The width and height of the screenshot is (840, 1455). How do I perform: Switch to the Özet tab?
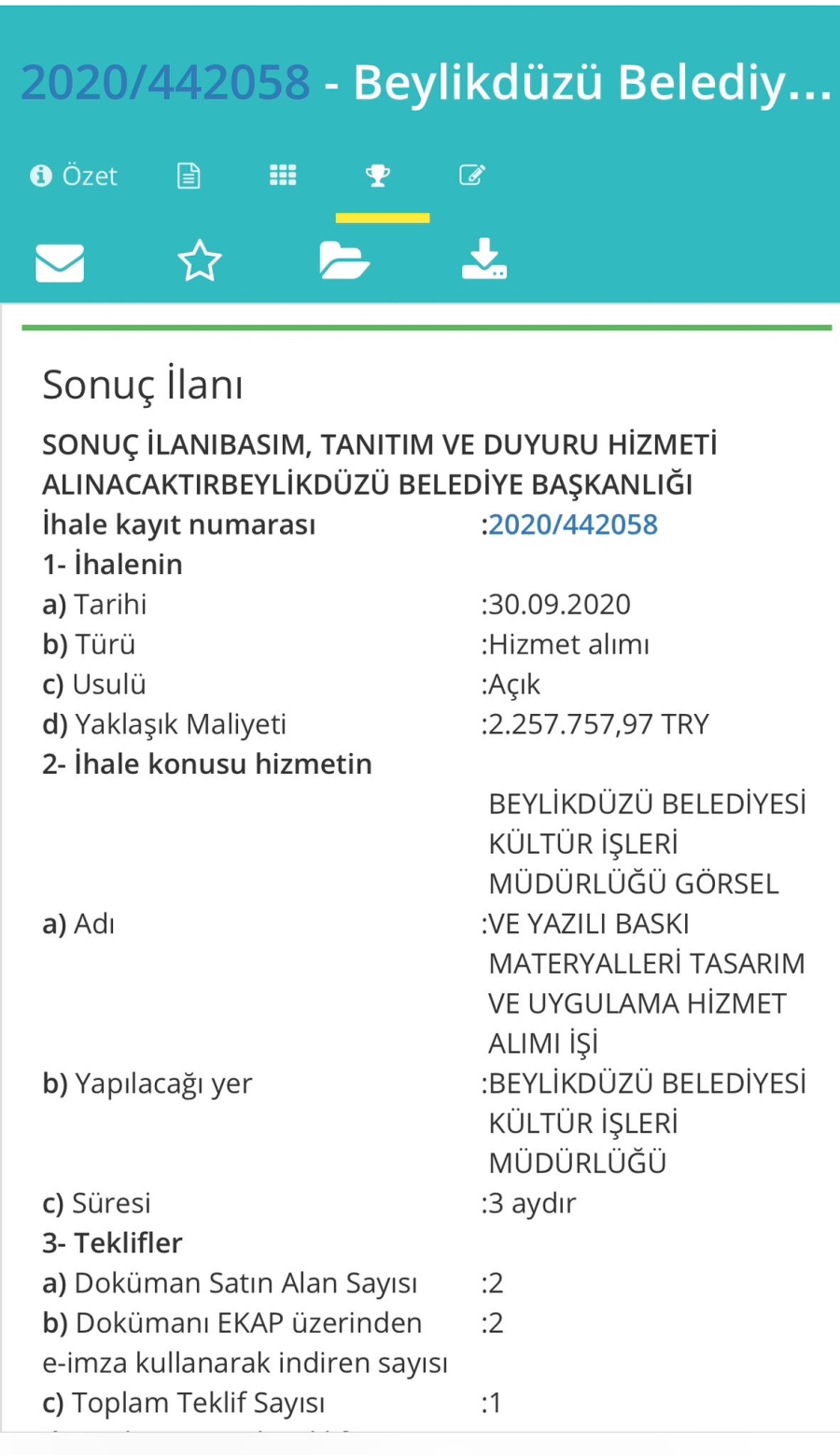pyautogui.click(x=74, y=175)
